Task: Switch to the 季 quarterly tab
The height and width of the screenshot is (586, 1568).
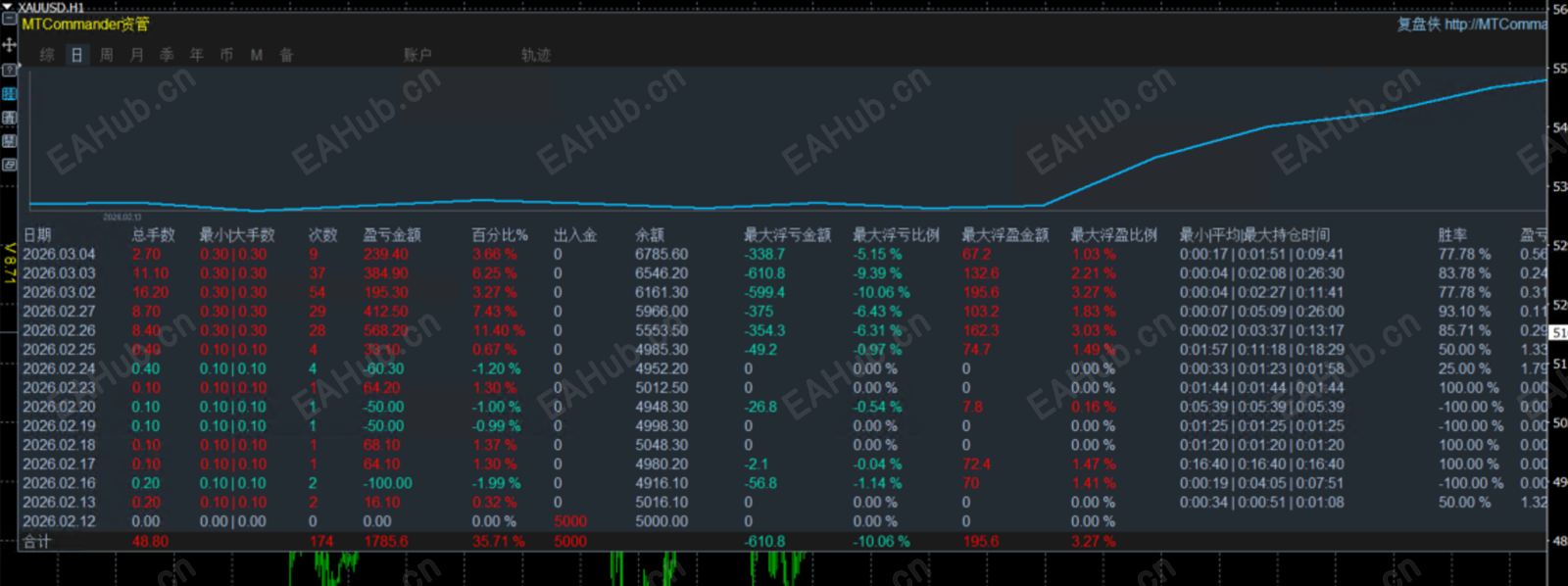Action: click(x=167, y=55)
